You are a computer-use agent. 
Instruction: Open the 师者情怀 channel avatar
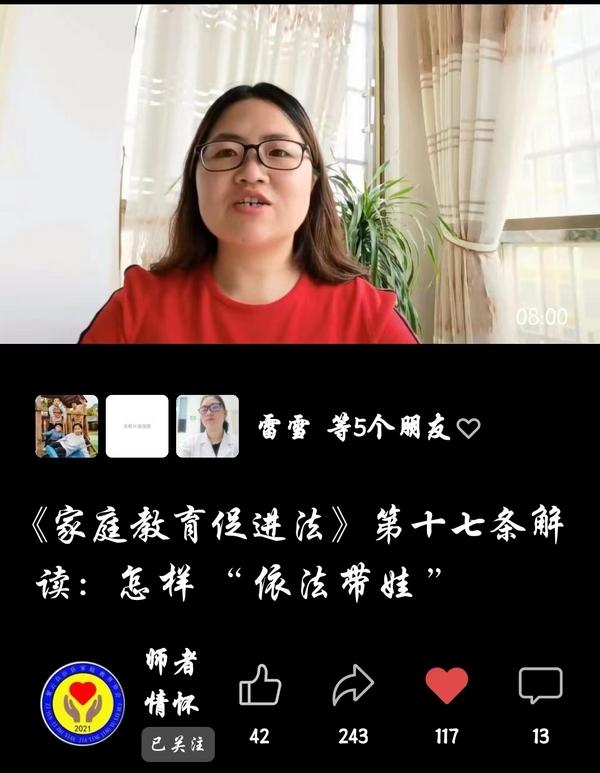(82, 703)
